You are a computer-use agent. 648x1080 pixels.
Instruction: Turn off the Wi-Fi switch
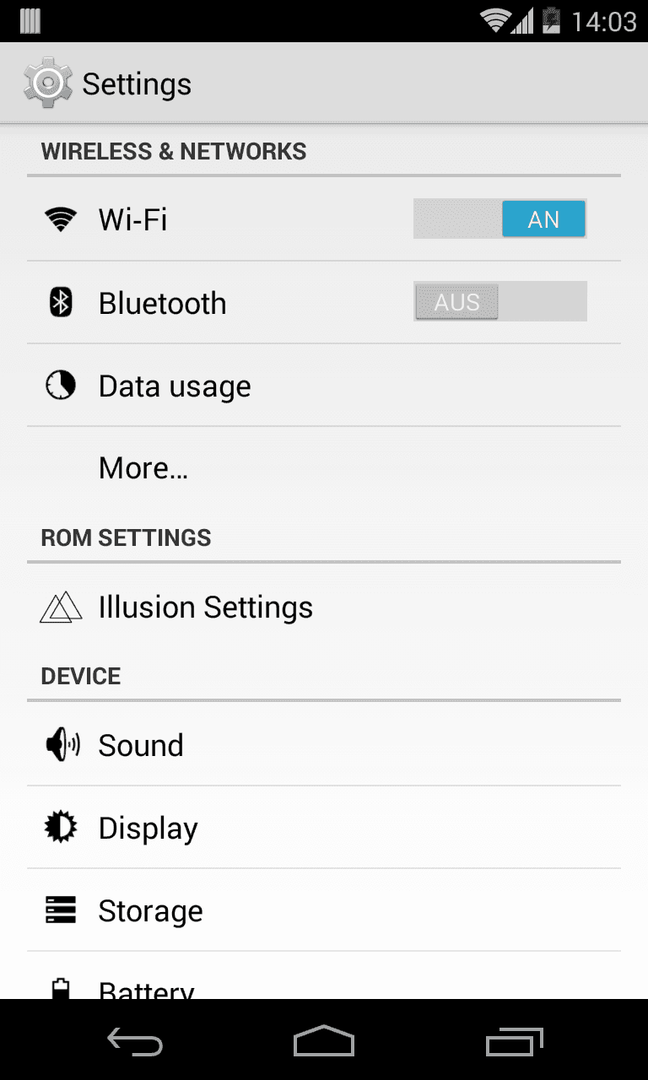point(499,219)
